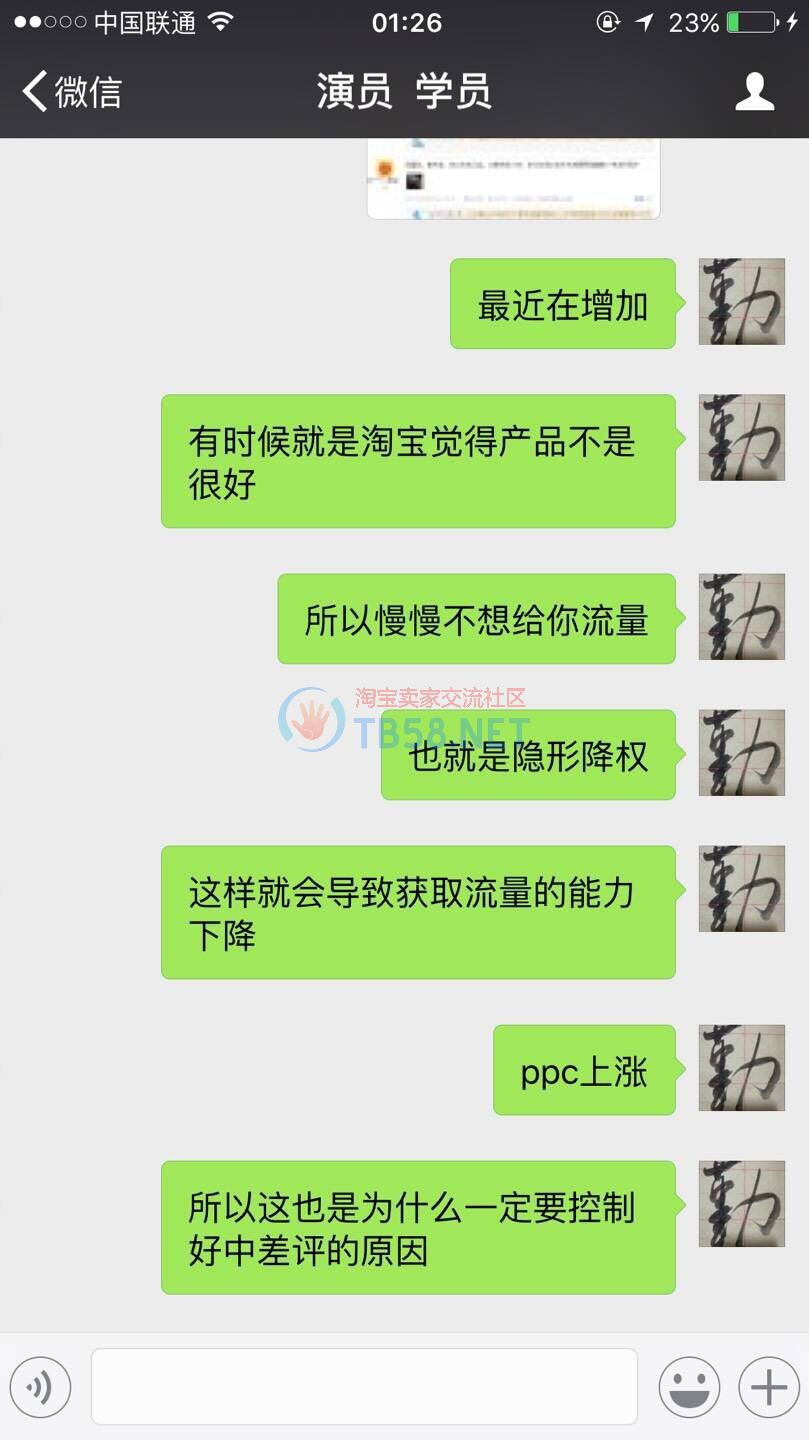The image size is (809, 1440).
Task: Switch to voice message input
Action: point(40,1387)
